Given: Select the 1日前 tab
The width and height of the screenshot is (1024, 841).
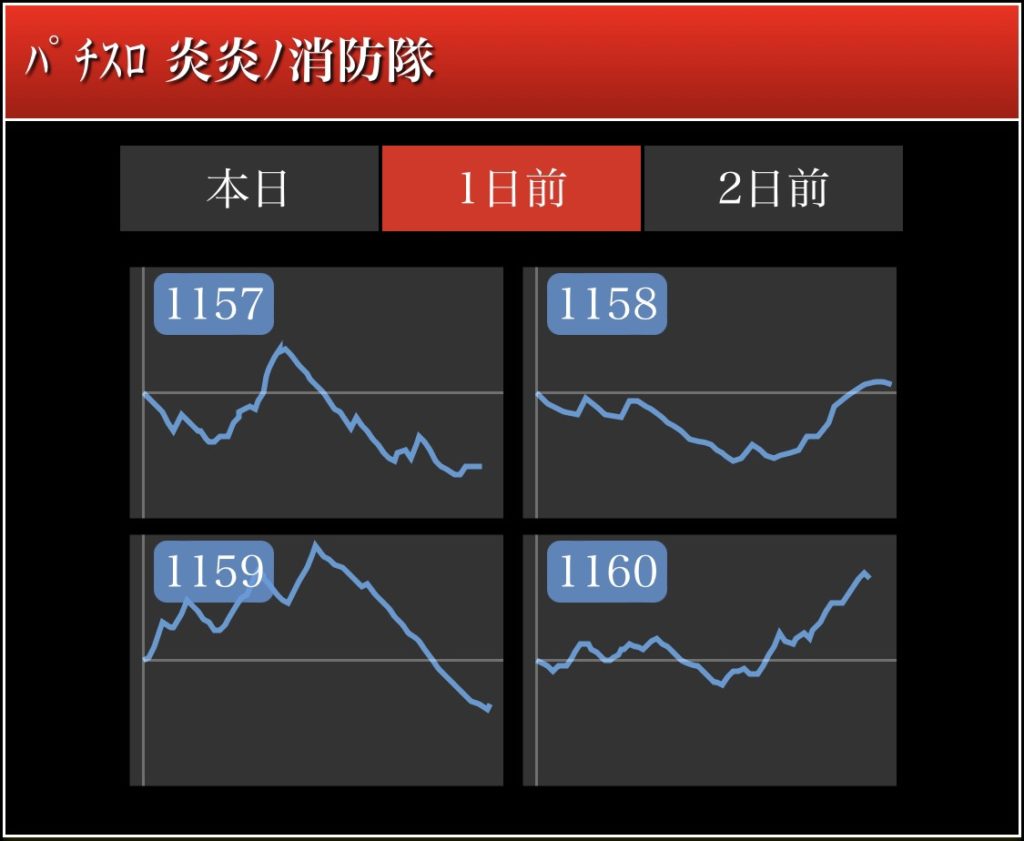Looking at the screenshot, I should pos(511,189).
